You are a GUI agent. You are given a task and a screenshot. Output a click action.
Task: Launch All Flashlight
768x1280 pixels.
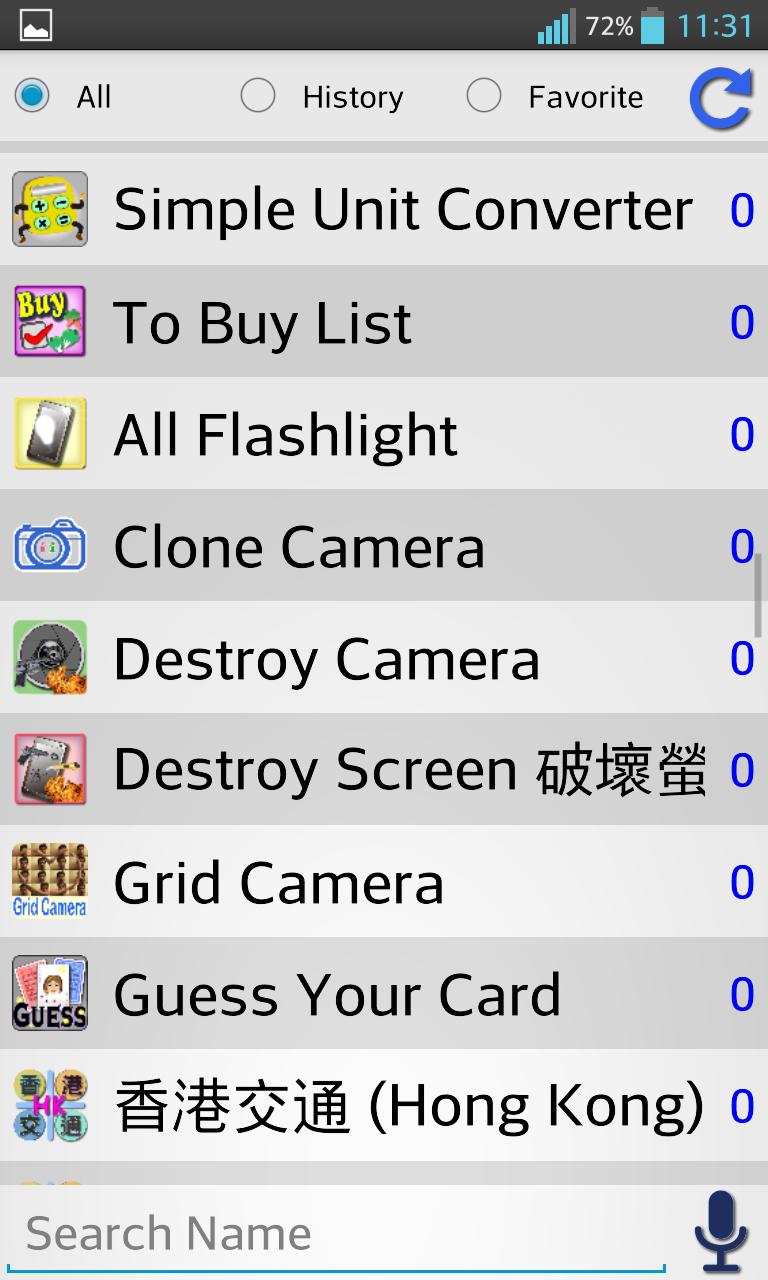click(286, 434)
